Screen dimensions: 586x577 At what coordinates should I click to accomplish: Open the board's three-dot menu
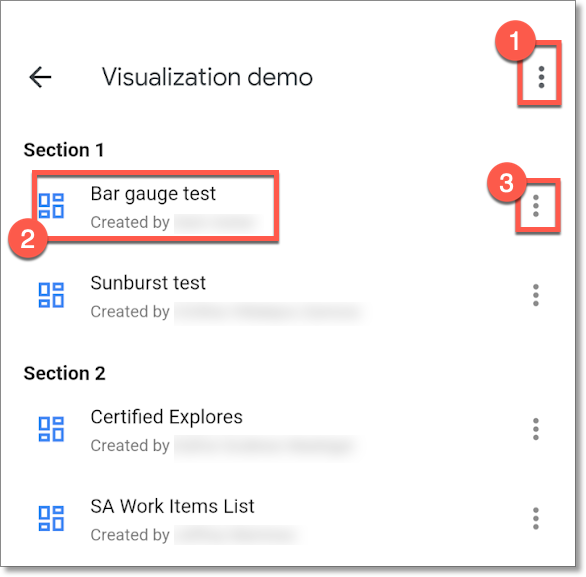(x=541, y=77)
